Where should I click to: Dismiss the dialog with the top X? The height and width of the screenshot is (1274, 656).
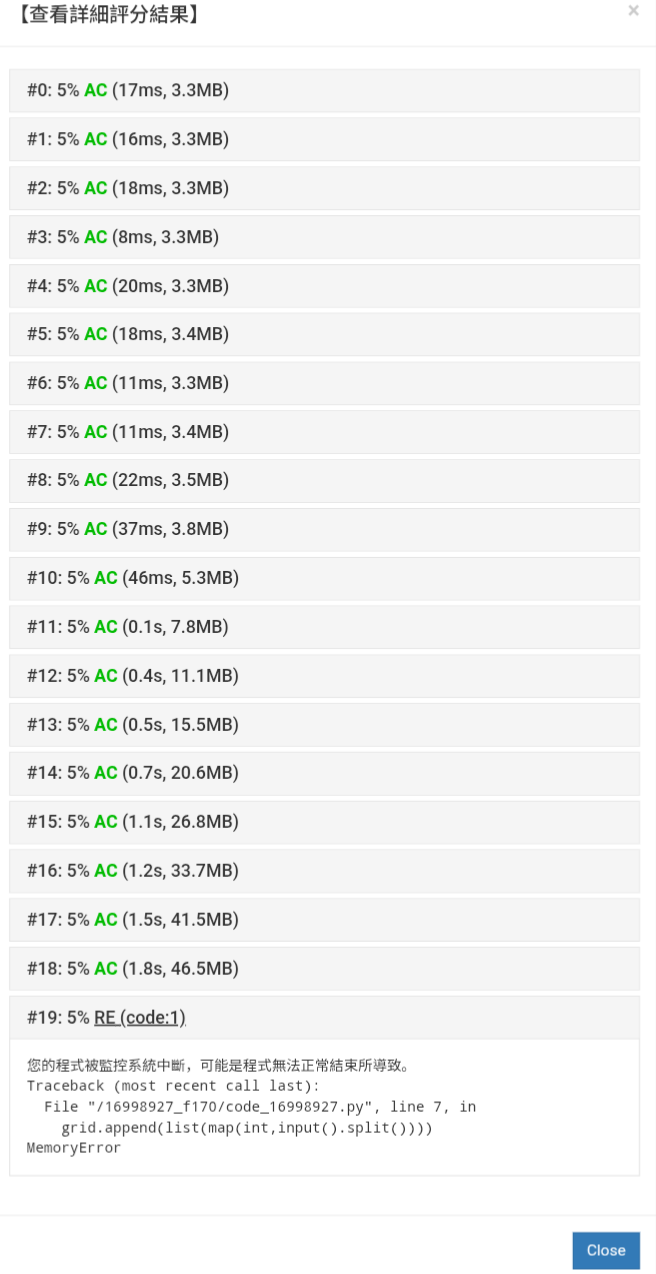pyautogui.click(x=633, y=11)
